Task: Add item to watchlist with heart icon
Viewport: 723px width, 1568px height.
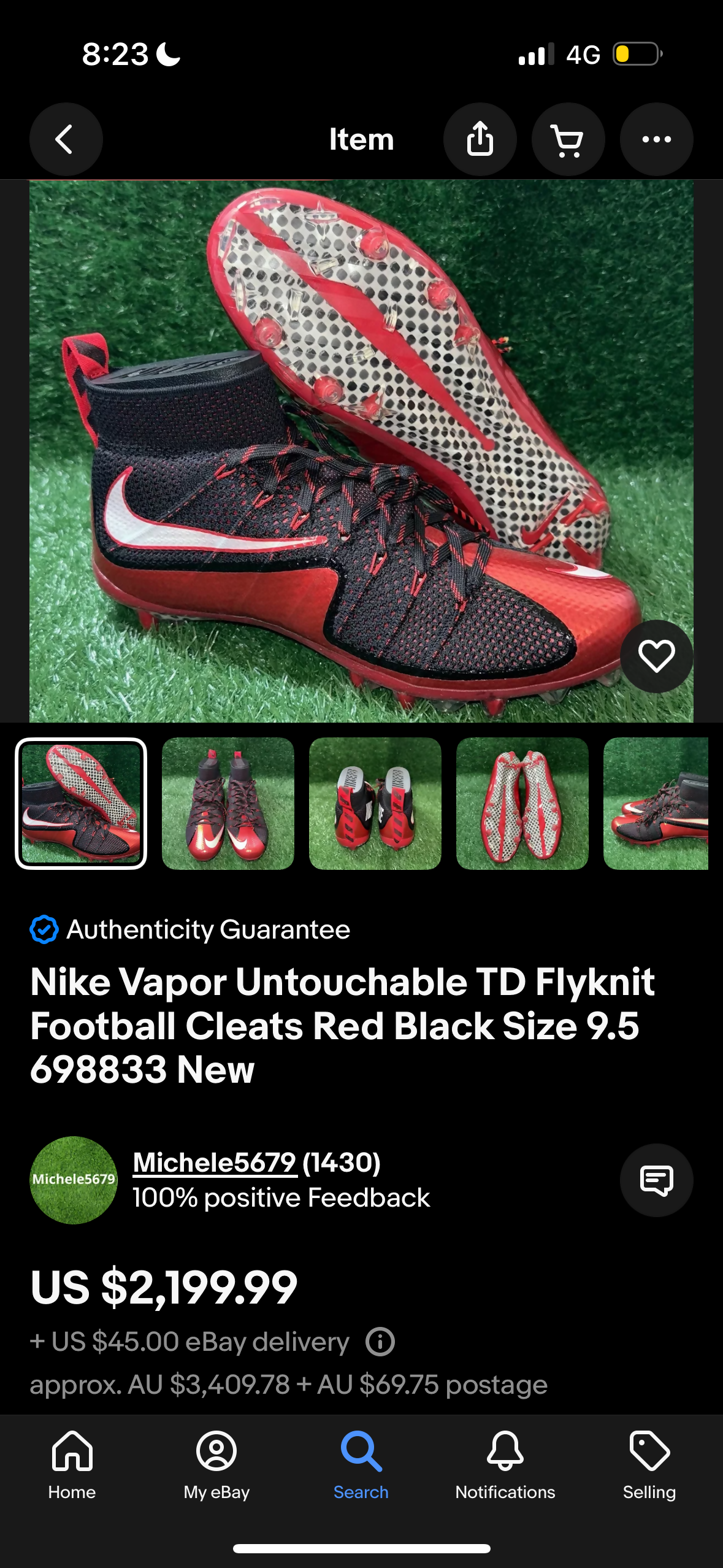Action: click(656, 656)
